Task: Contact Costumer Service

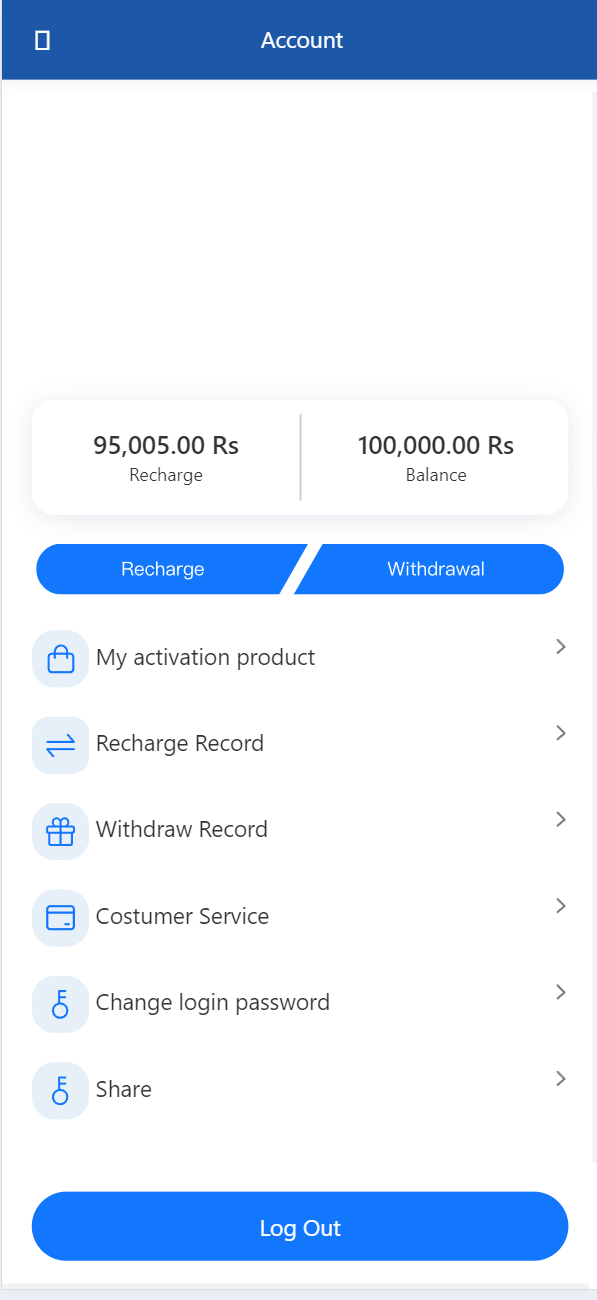Action: (x=300, y=917)
